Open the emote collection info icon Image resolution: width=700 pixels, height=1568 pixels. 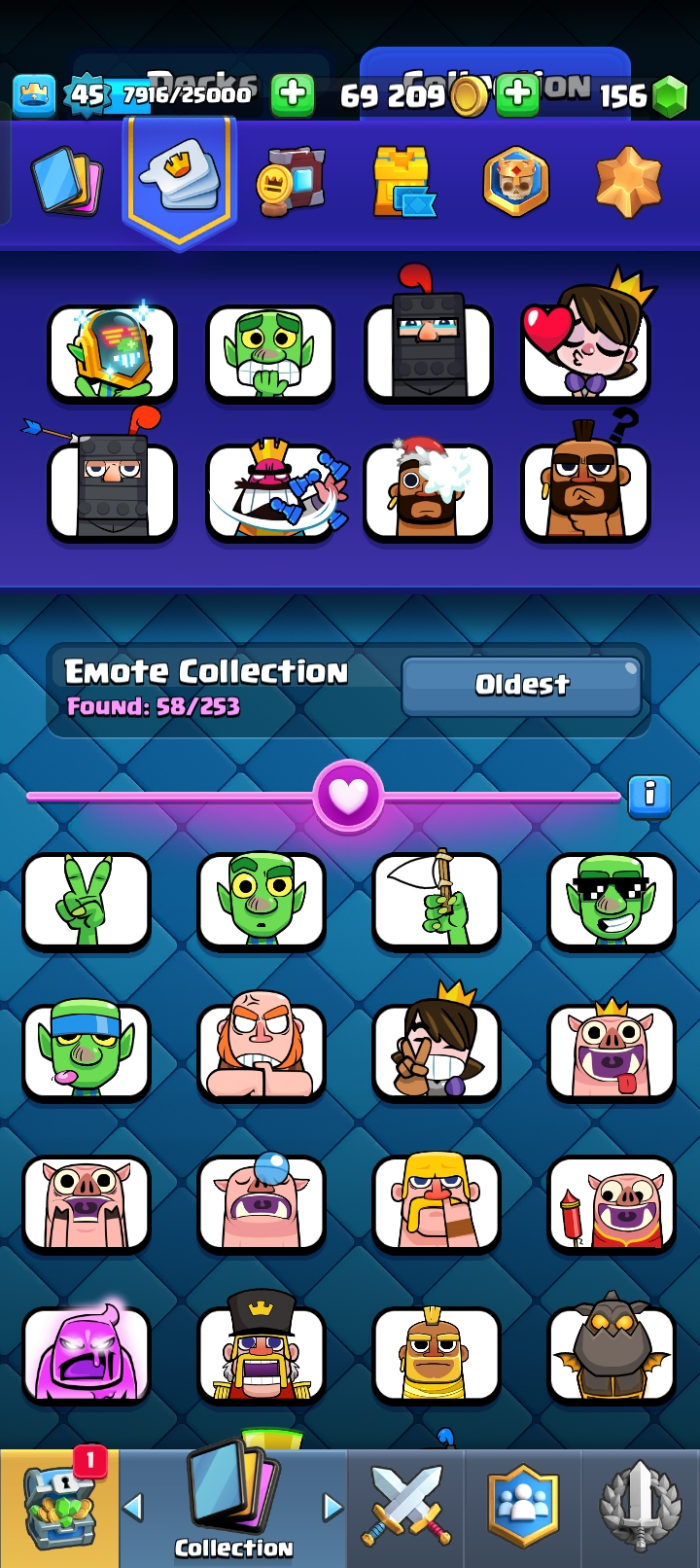pyautogui.click(x=648, y=796)
